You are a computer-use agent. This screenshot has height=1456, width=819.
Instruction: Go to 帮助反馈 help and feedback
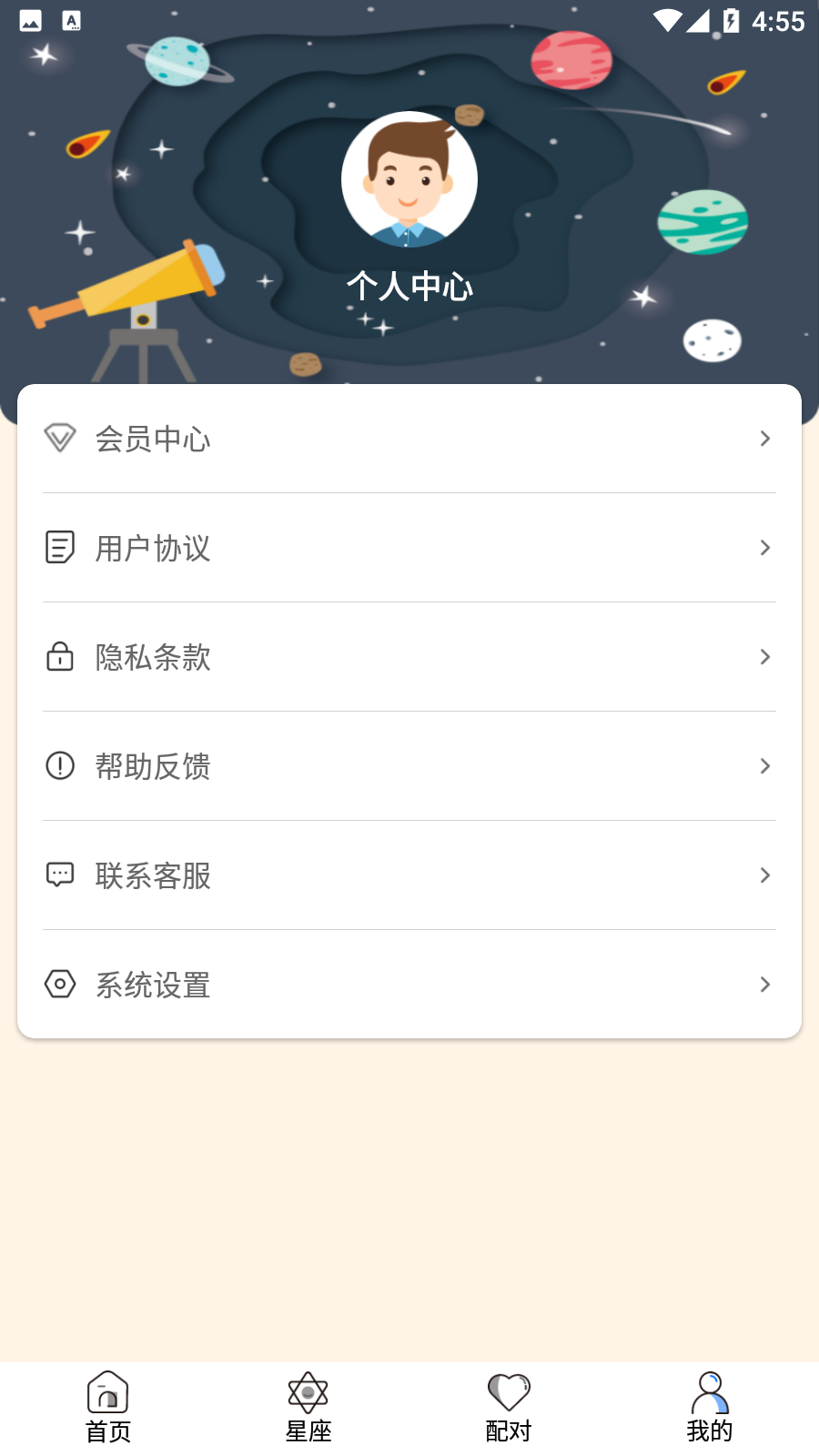409,766
